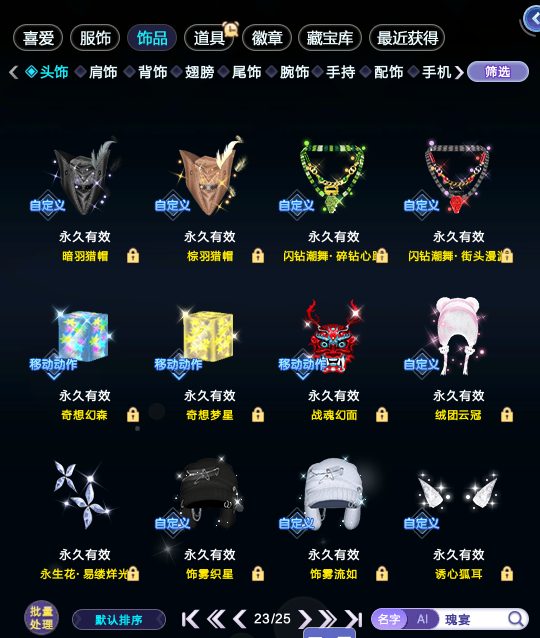Go to the next page arrow
This screenshot has height=638, width=540.
[305, 619]
